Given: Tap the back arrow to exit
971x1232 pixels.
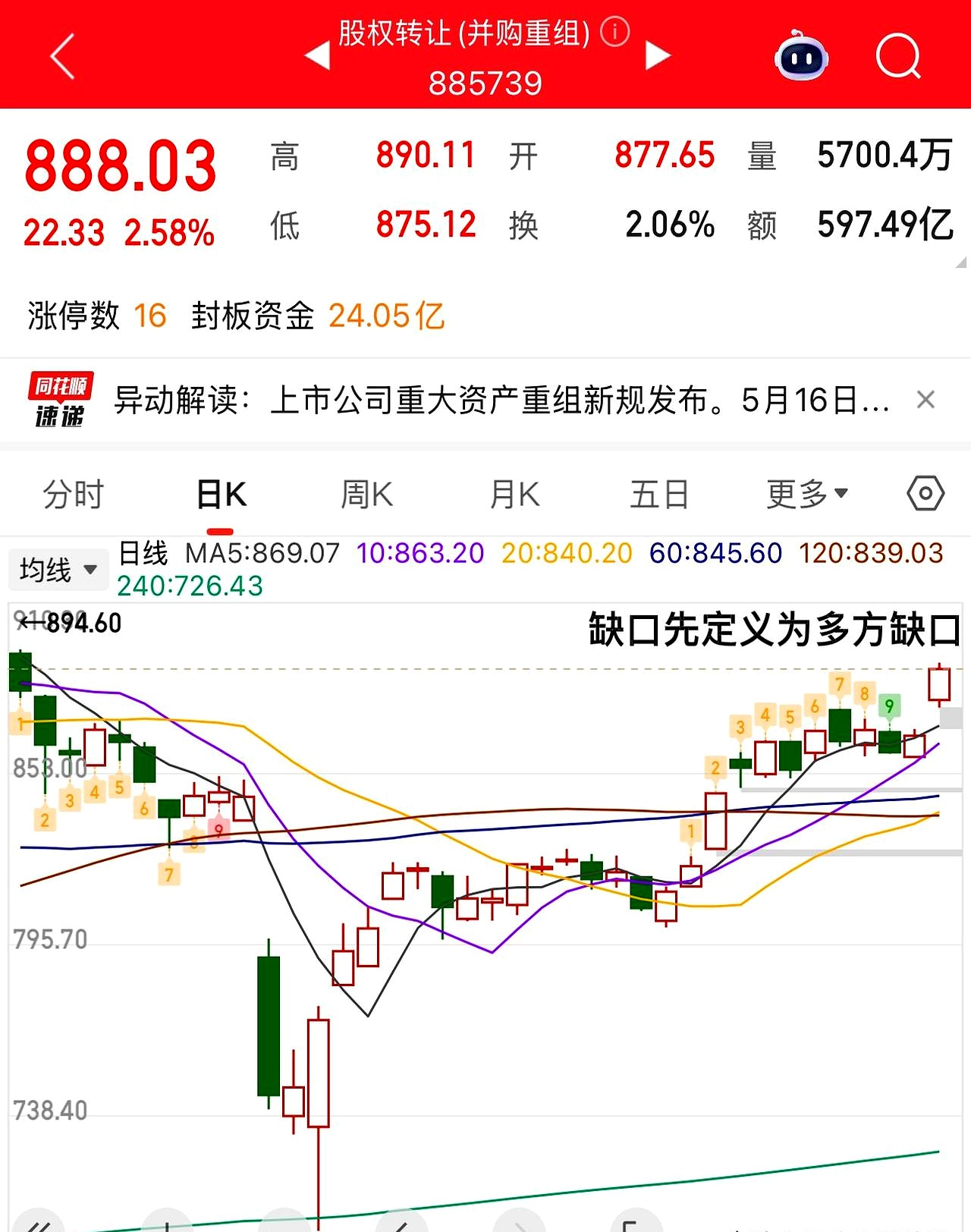Looking at the screenshot, I should [x=59, y=55].
